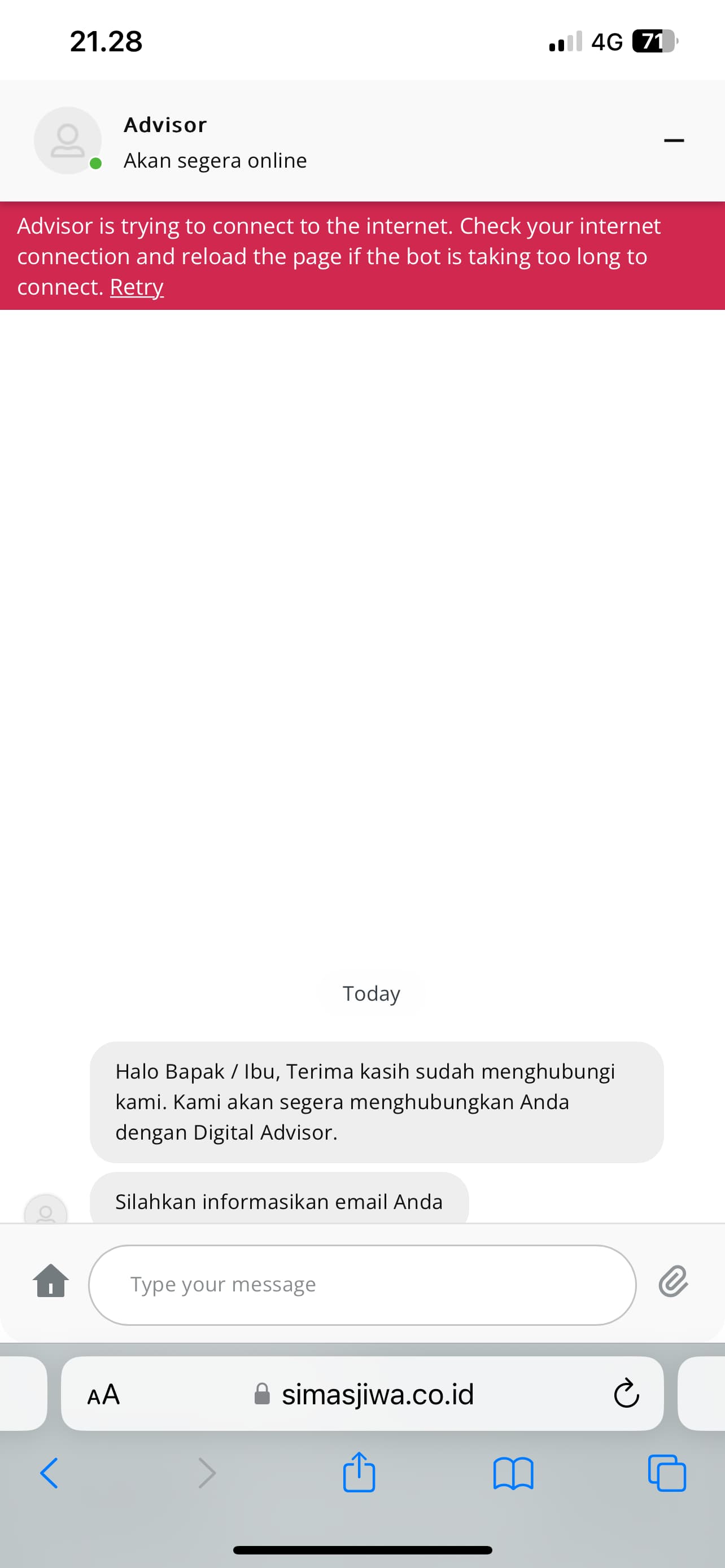
Task: Open Safari bookmarks
Action: pos(513,1474)
